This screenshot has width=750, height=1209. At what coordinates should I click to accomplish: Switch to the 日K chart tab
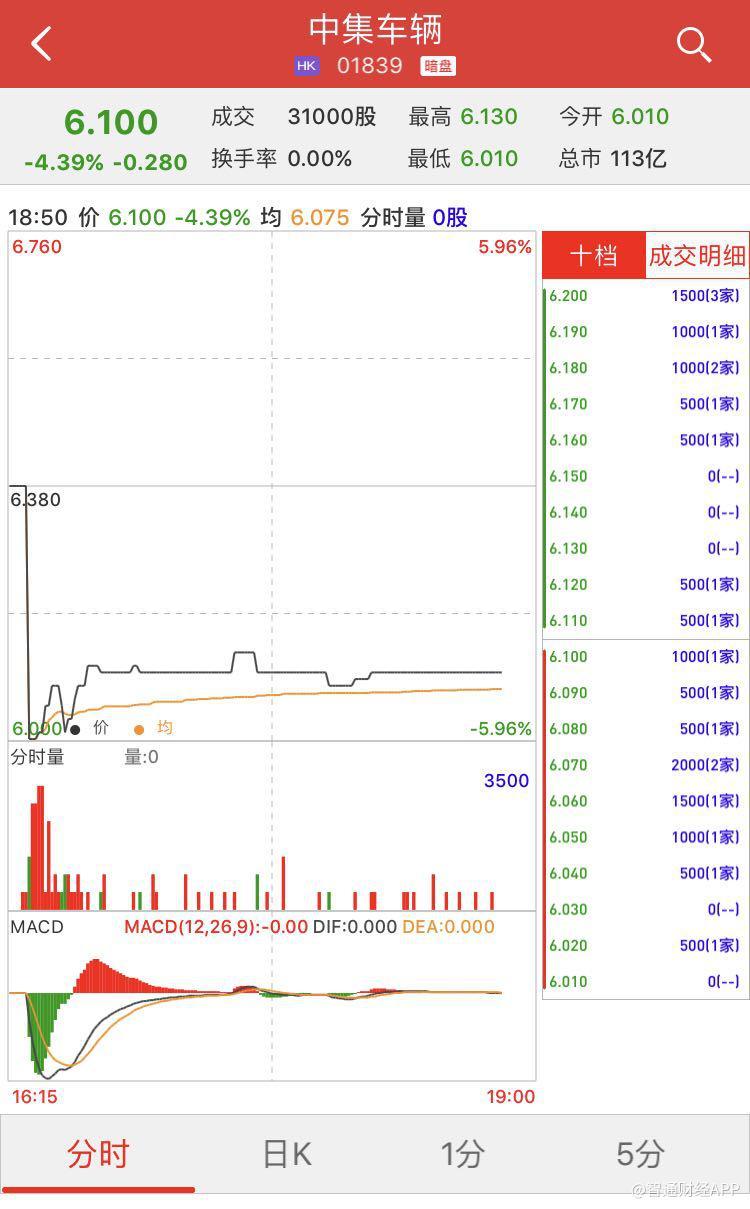click(286, 1154)
